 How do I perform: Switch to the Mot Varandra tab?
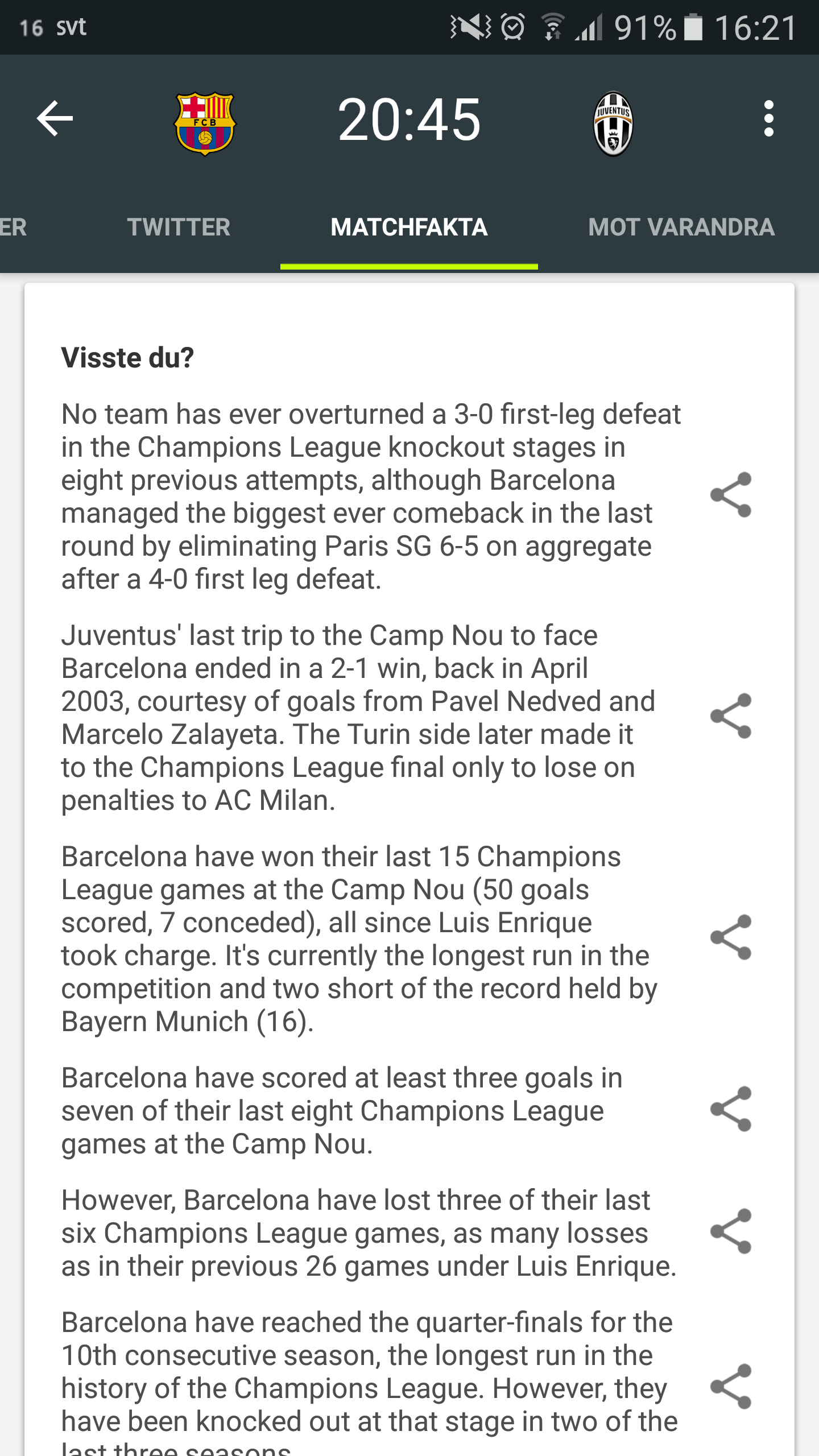click(681, 227)
